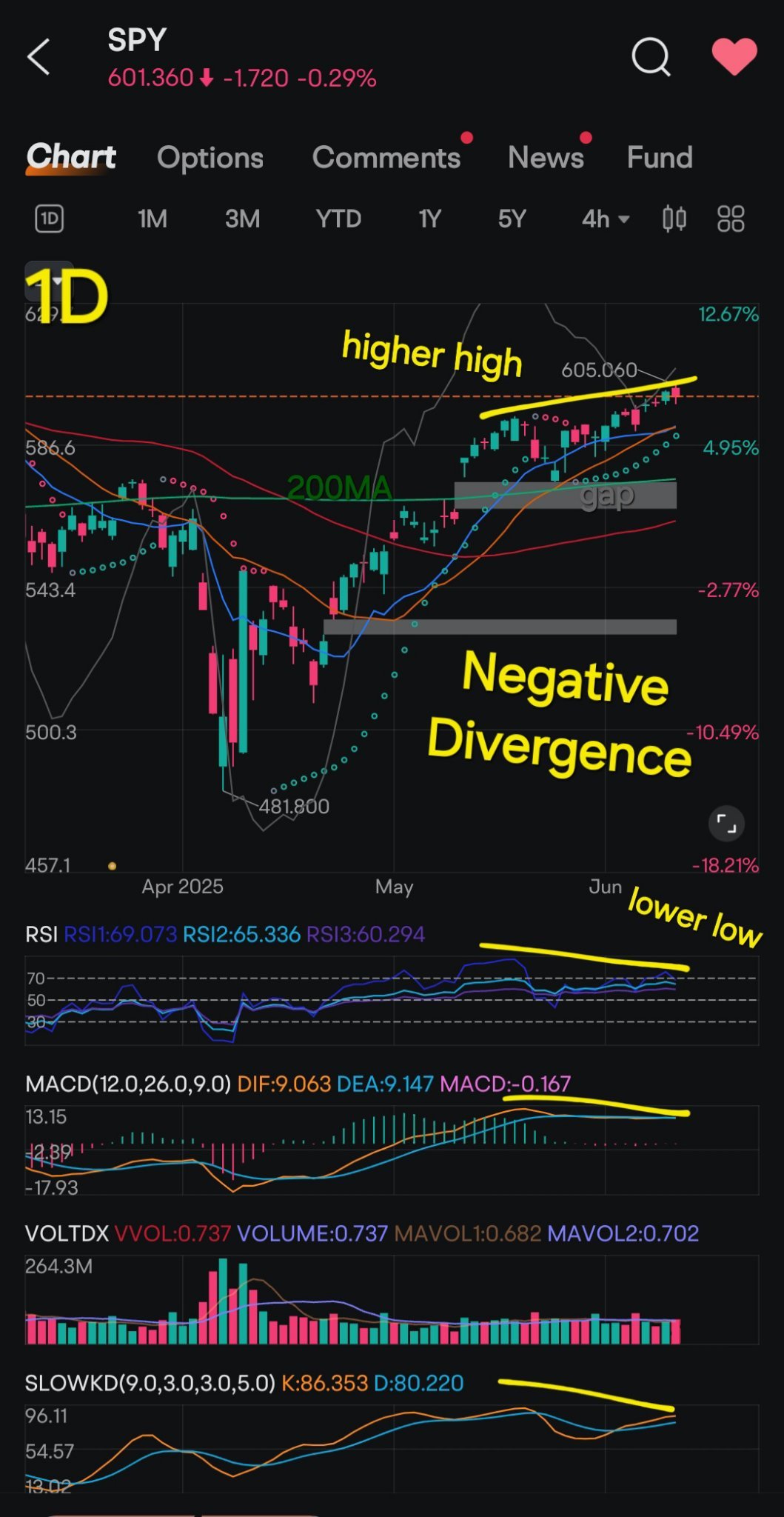Open the Comments tab
This screenshot has height=1517, width=784.
point(386,158)
